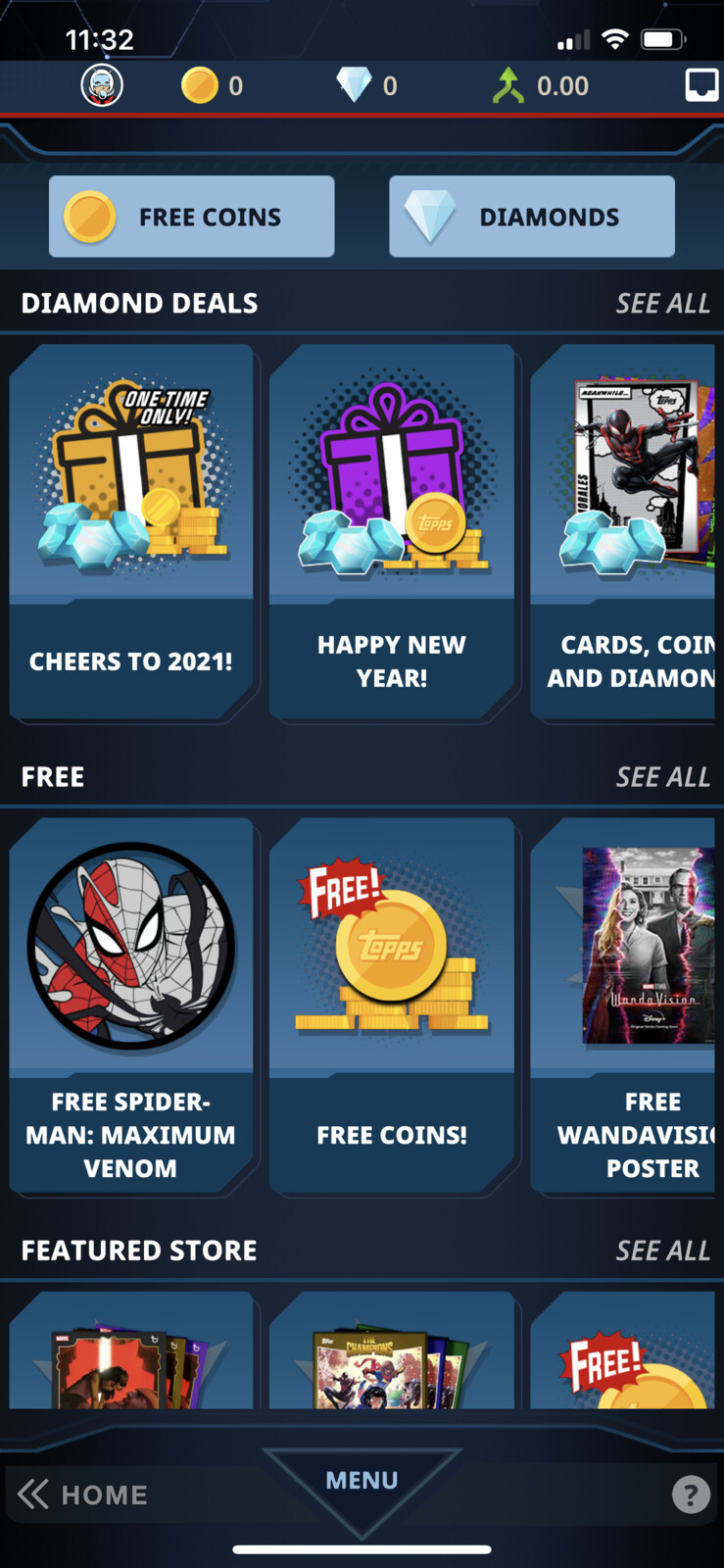Open the inbox tray icon
This screenshot has height=1568, width=724.
tap(701, 86)
